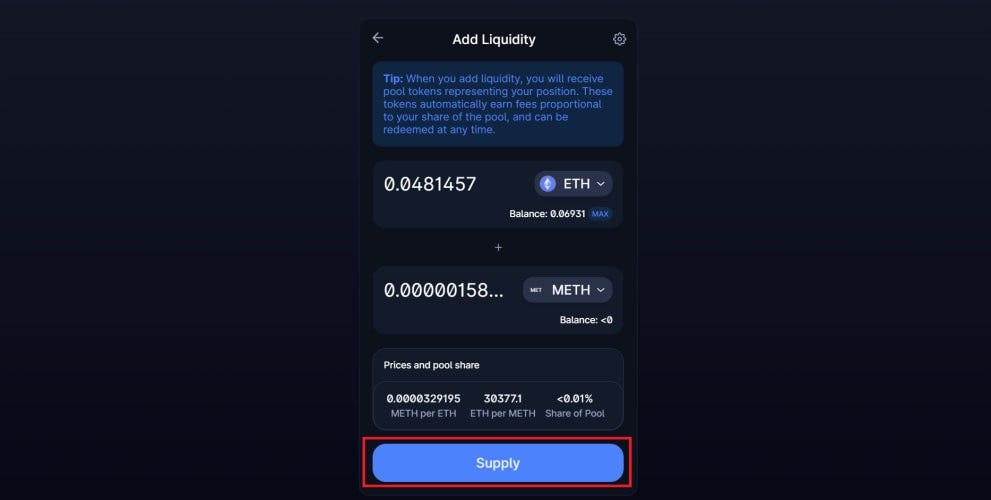Go back with the arrow icon
991x500 pixels.
coord(378,38)
